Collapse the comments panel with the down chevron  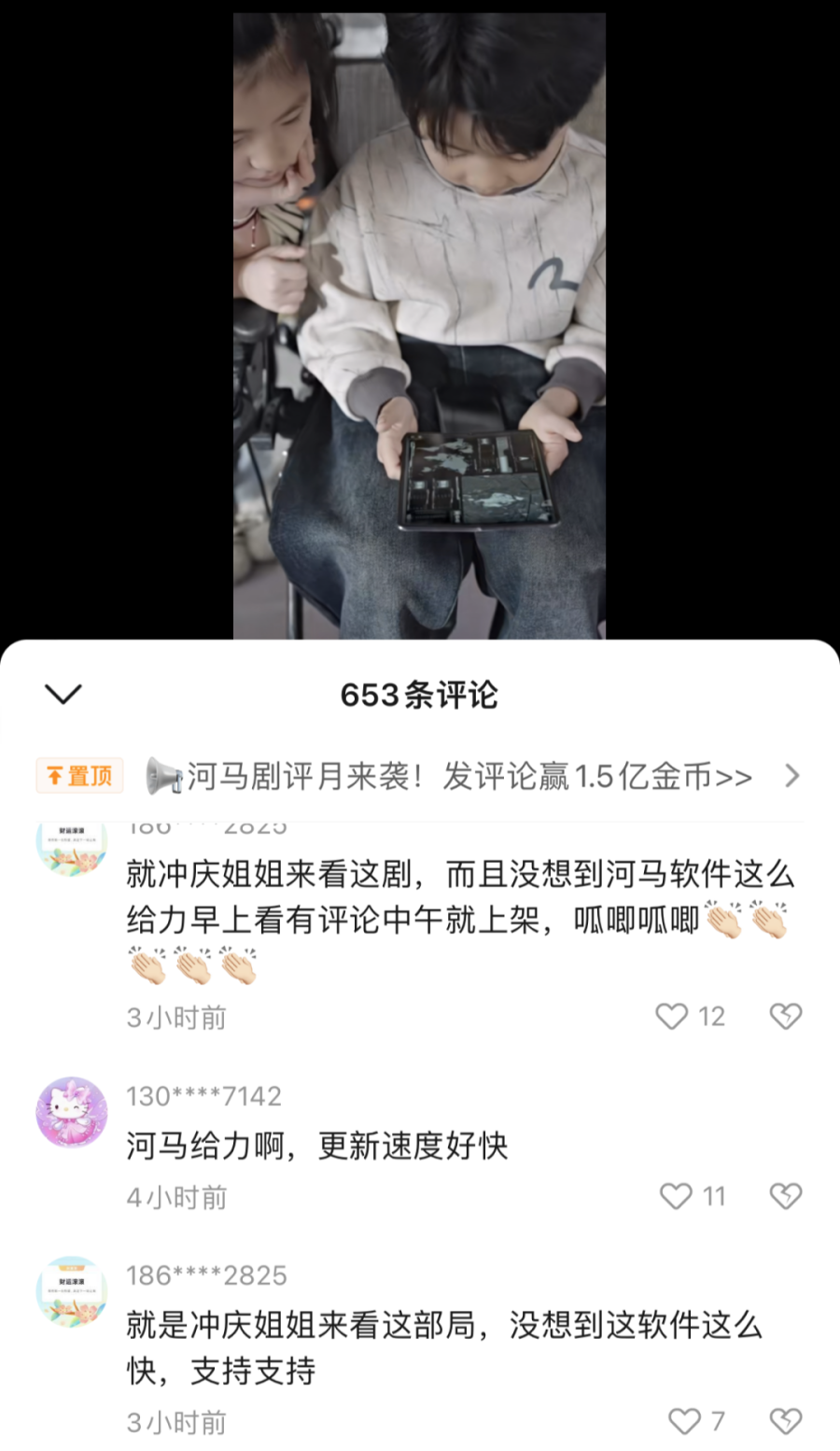click(63, 694)
